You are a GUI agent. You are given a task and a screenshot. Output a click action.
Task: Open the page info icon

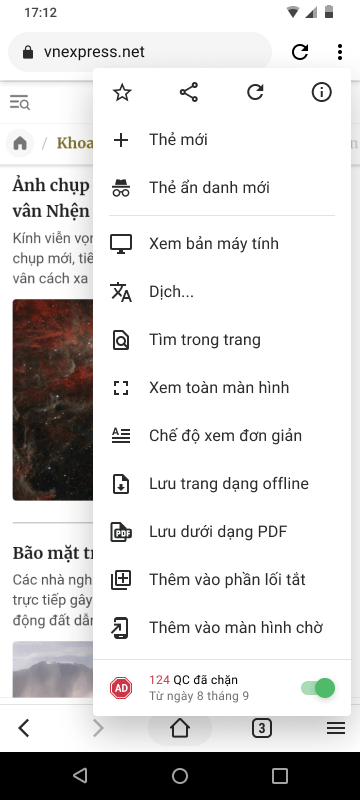321,93
